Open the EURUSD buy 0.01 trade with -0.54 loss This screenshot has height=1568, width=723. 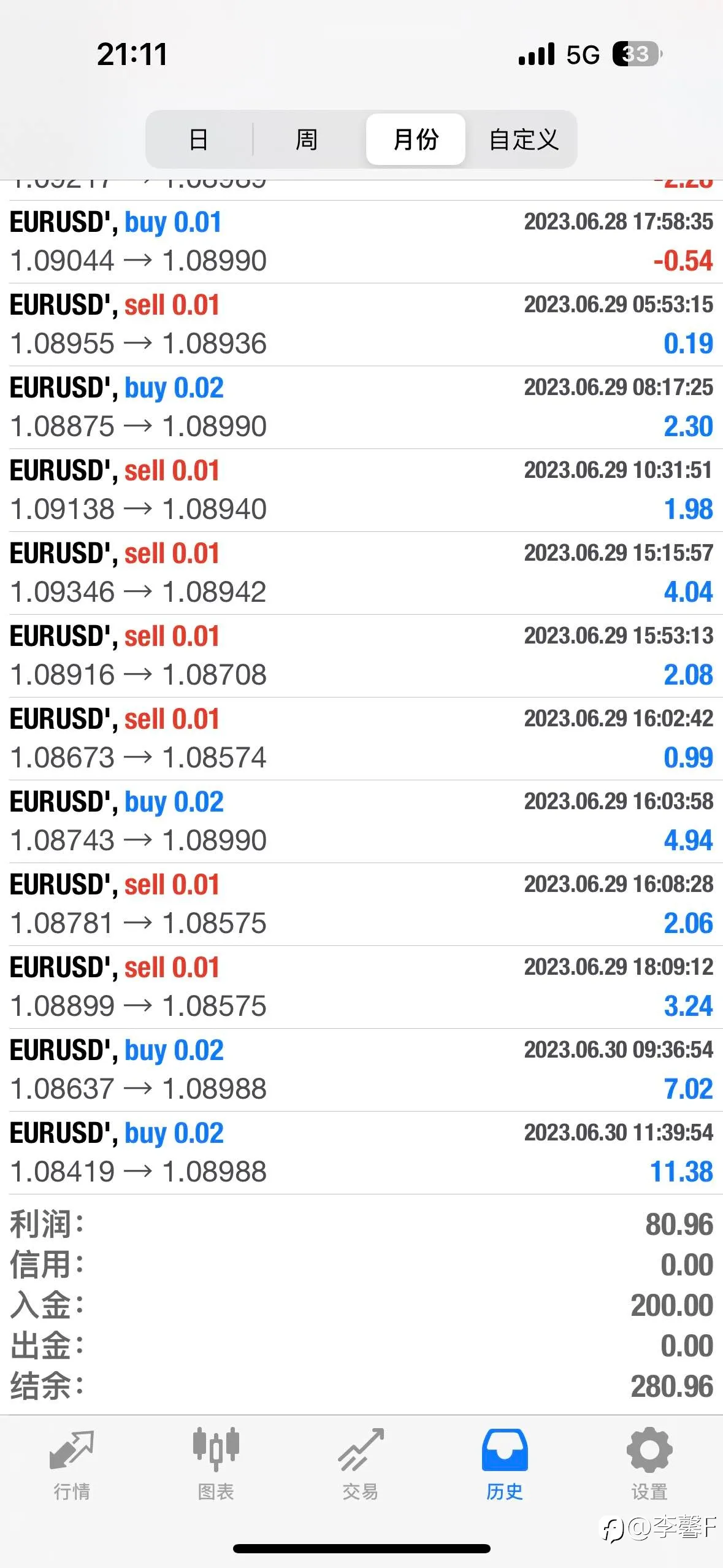(361, 242)
